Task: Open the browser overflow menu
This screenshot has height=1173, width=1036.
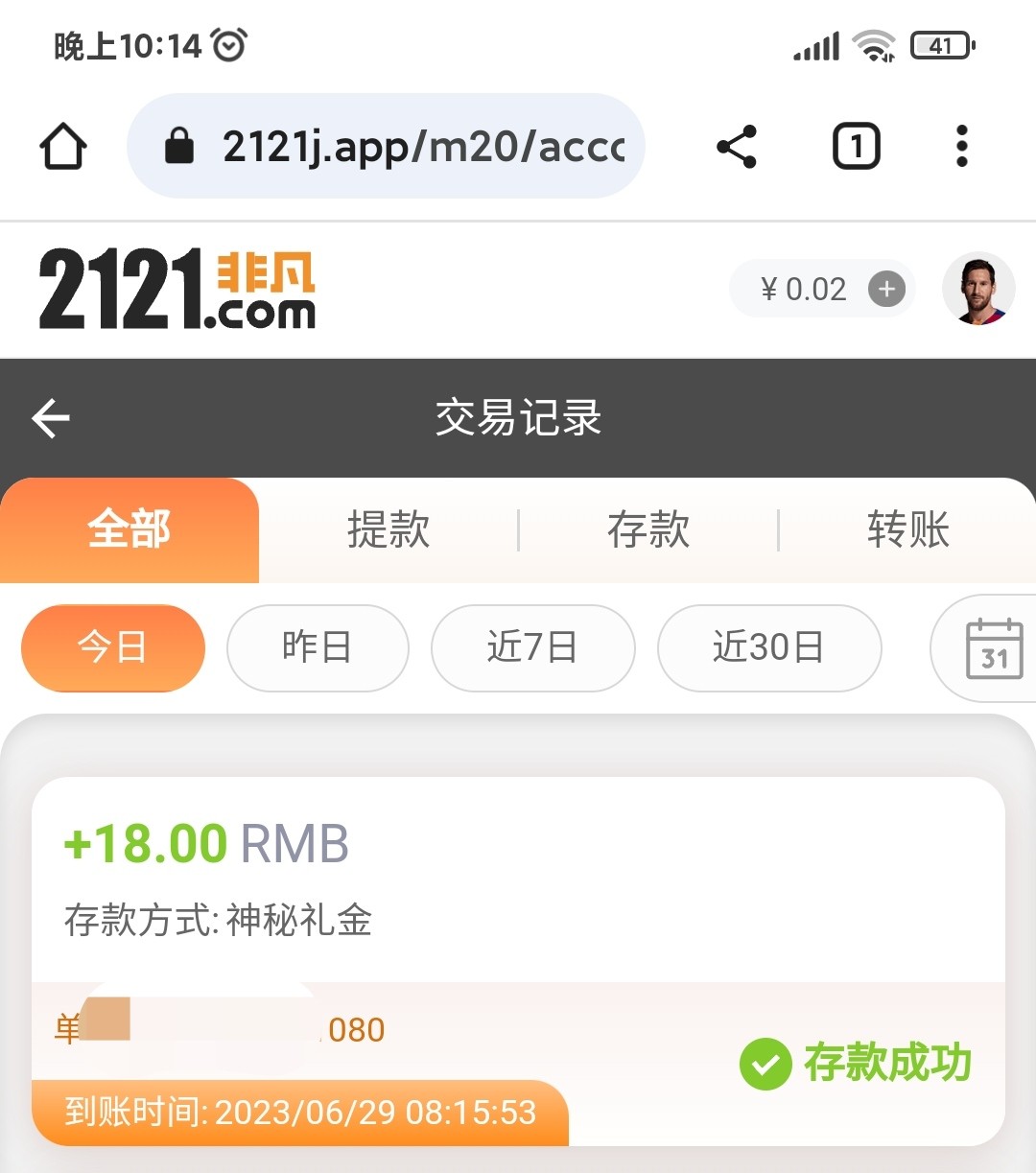Action: pos(961,147)
